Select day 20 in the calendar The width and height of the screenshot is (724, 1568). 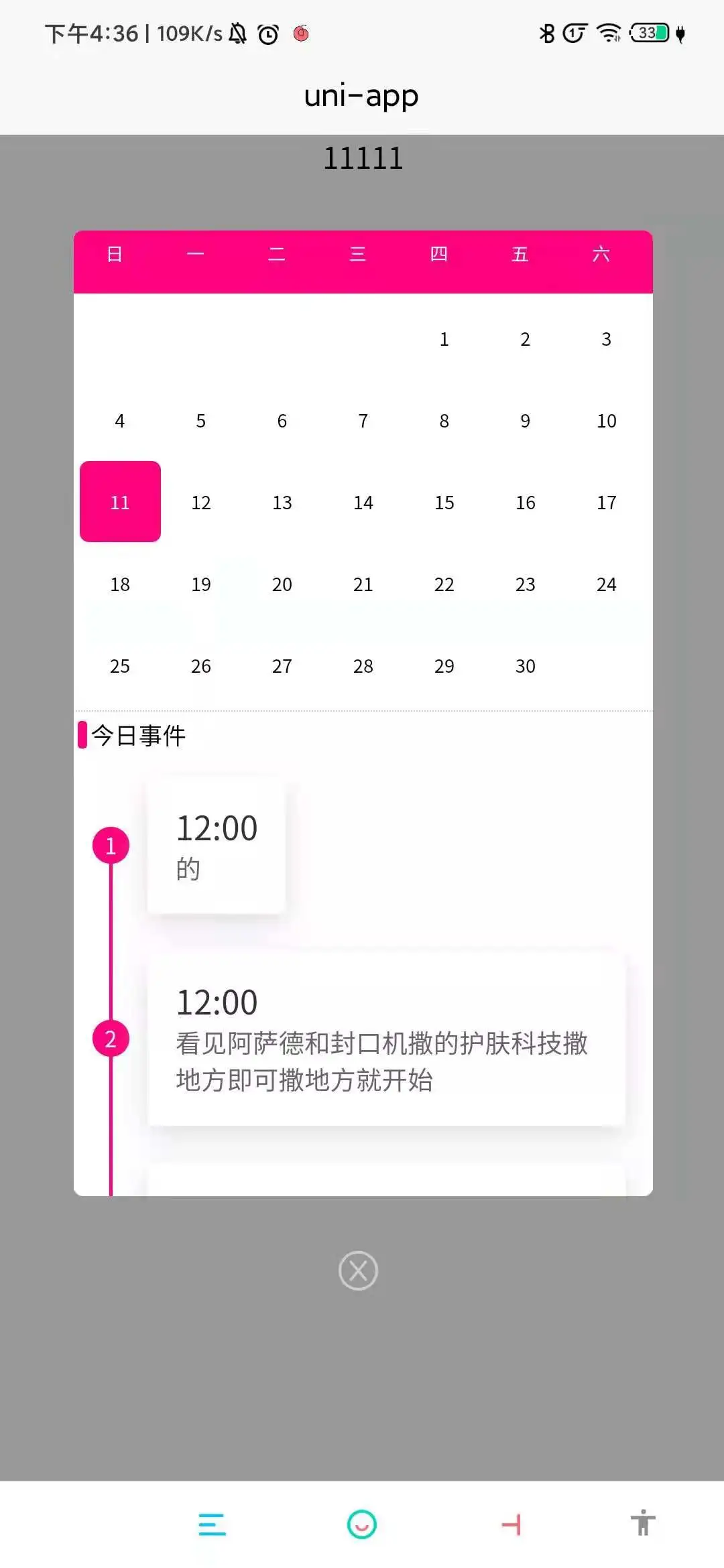click(282, 584)
